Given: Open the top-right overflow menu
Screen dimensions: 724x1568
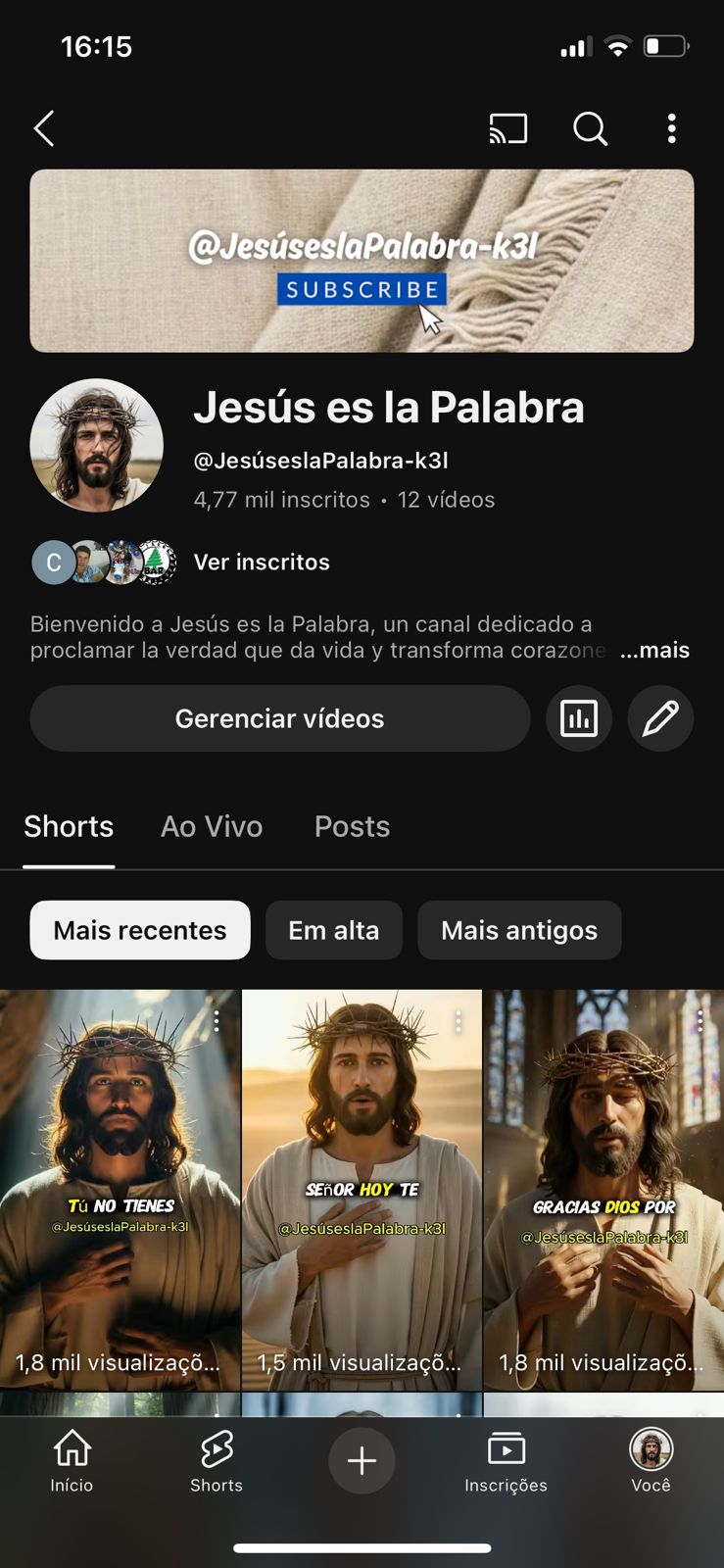Looking at the screenshot, I should pyautogui.click(x=671, y=128).
